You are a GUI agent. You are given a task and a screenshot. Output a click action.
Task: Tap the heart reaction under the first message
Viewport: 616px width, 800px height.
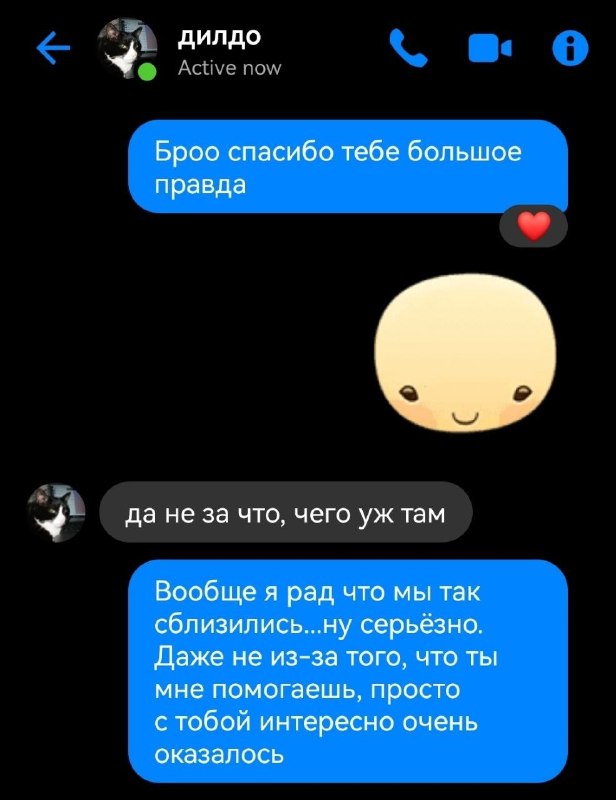coord(533,227)
